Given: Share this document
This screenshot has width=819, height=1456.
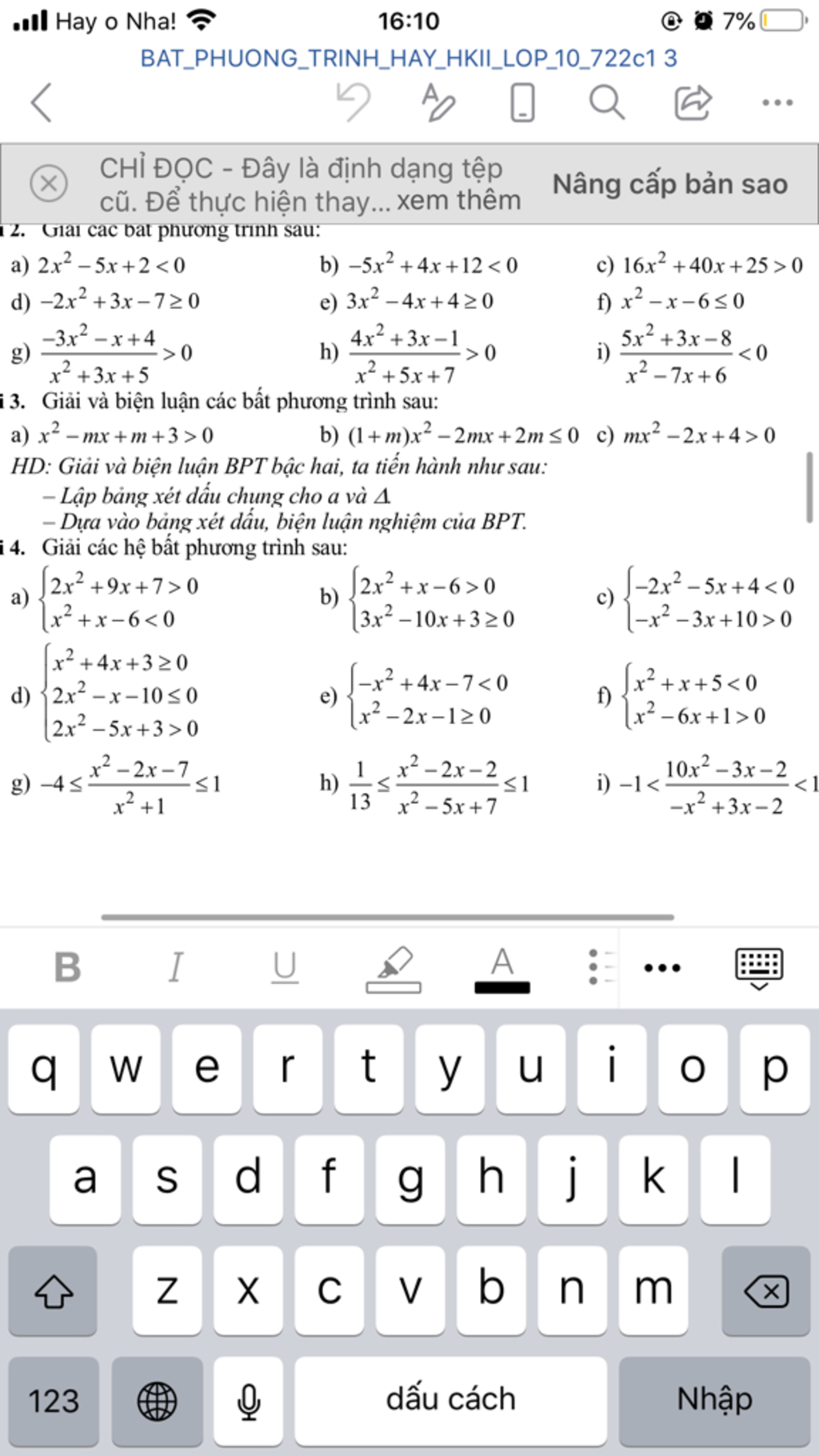Looking at the screenshot, I should click(x=693, y=102).
